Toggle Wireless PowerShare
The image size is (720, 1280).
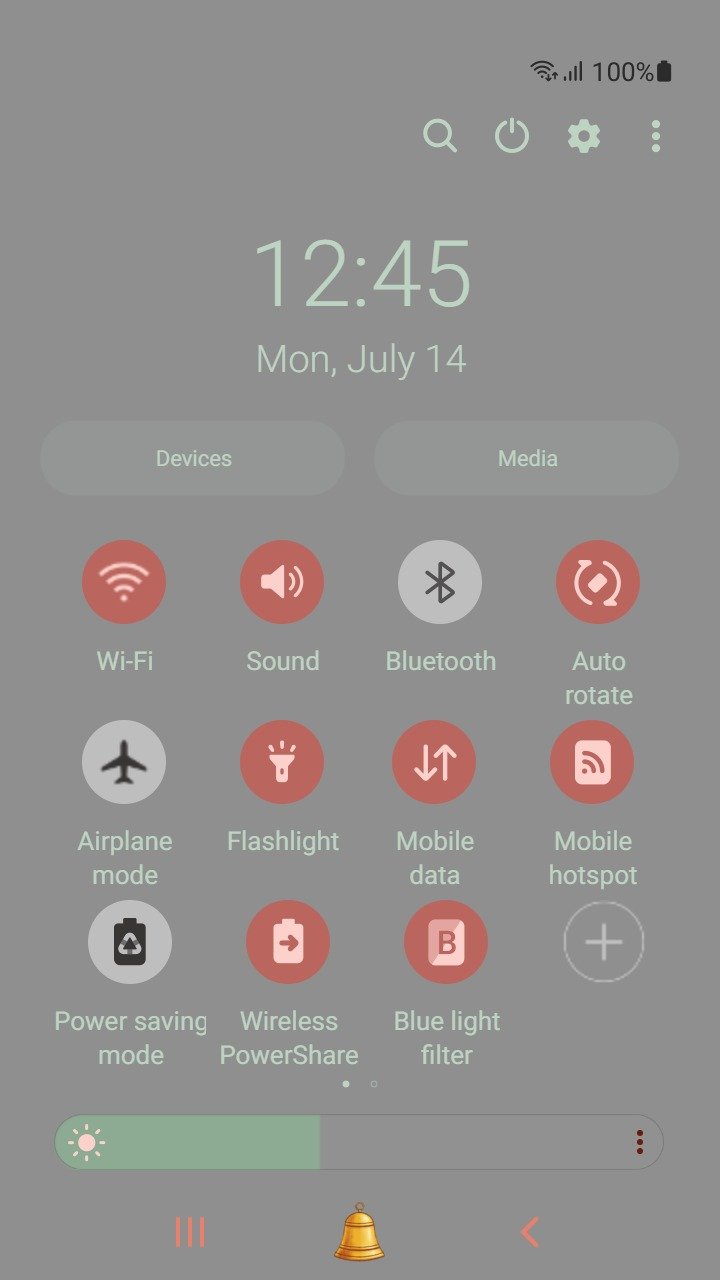(x=288, y=942)
